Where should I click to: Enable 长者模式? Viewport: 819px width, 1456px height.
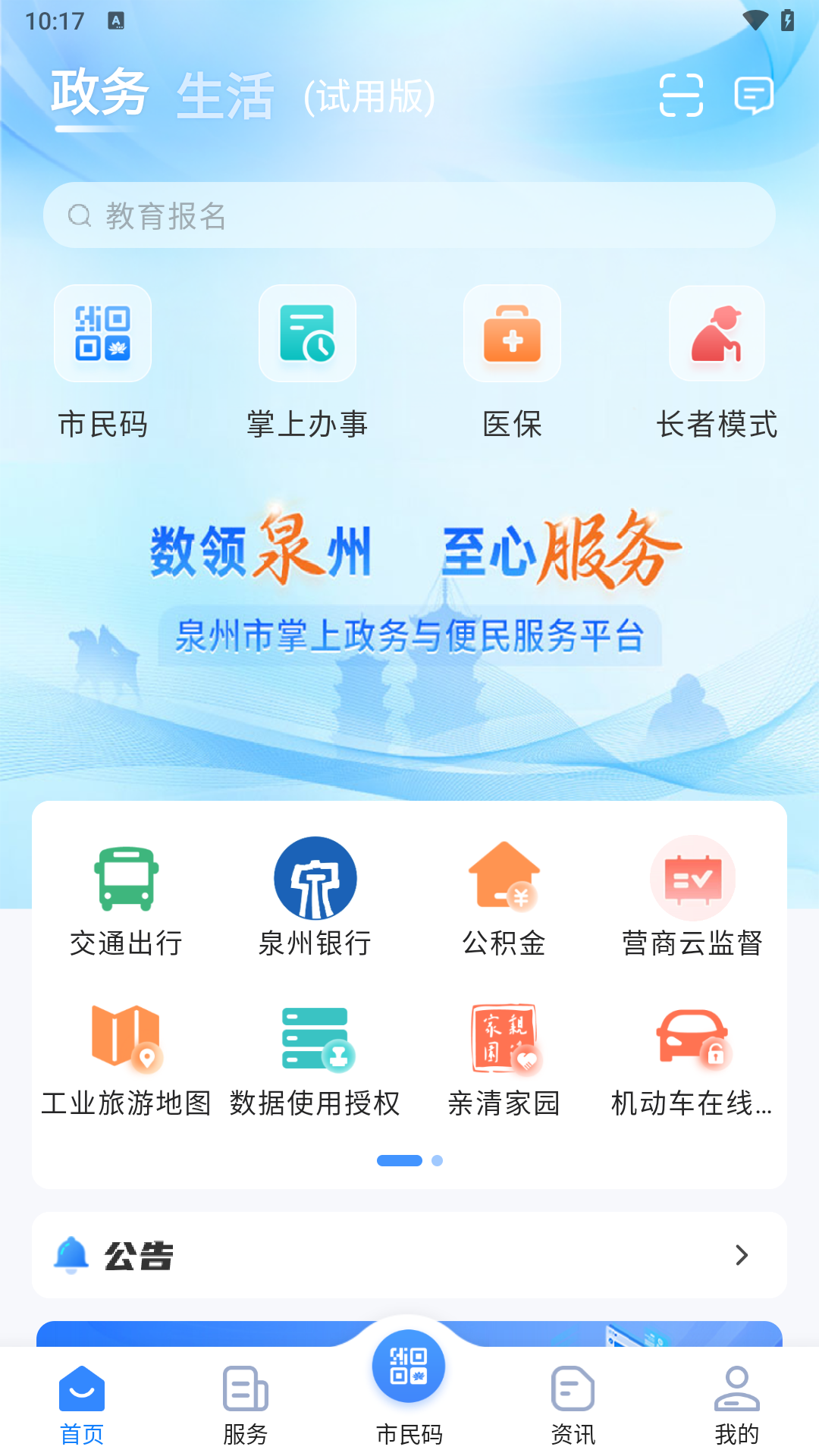[x=717, y=362]
